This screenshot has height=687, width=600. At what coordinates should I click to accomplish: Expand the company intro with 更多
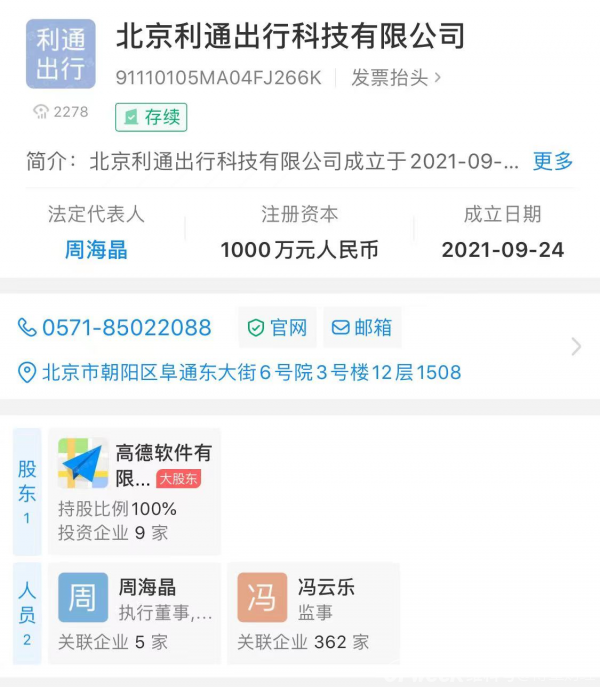click(x=552, y=161)
